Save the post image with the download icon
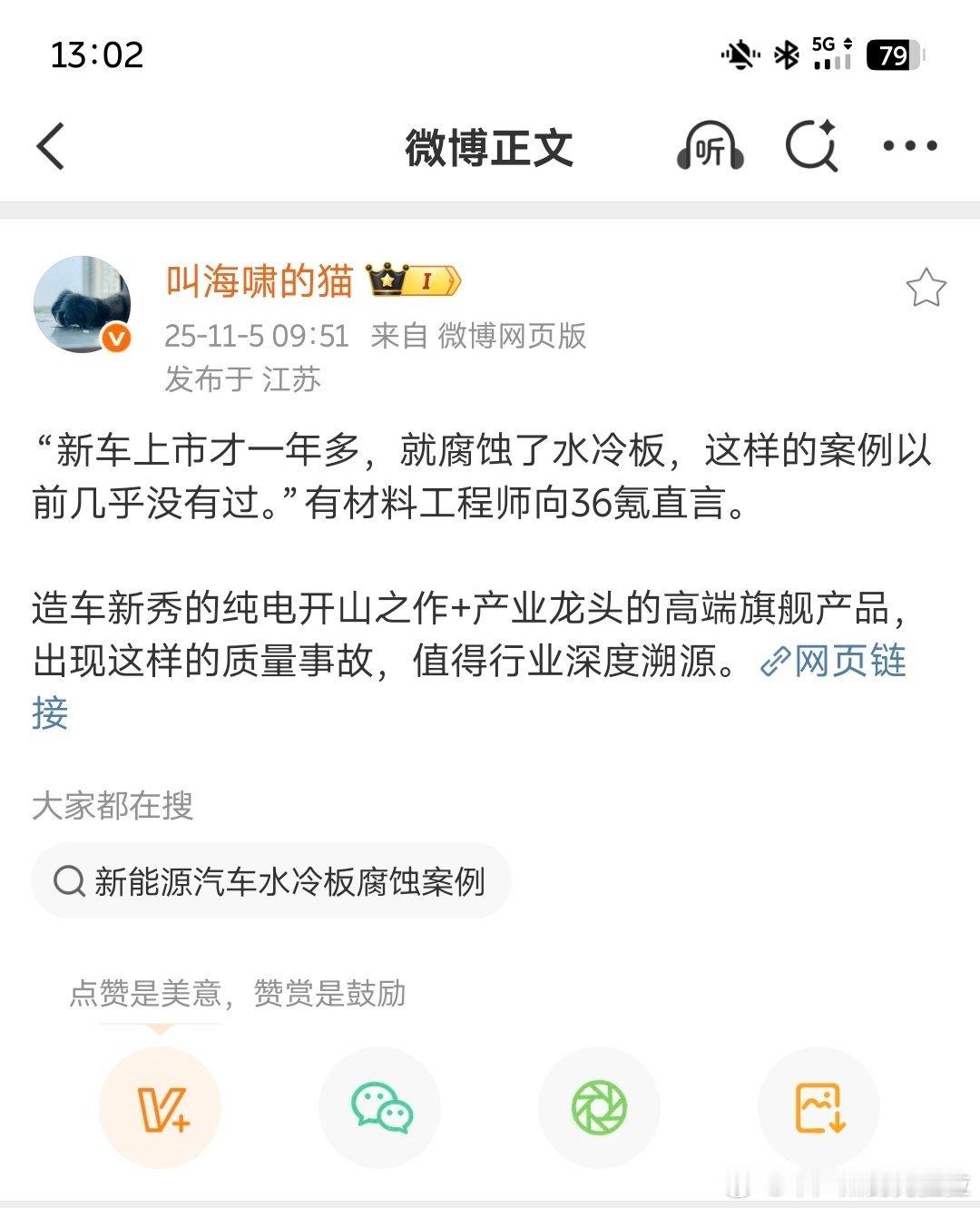The height and width of the screenshot is (1208, 980). [818, 1107]
